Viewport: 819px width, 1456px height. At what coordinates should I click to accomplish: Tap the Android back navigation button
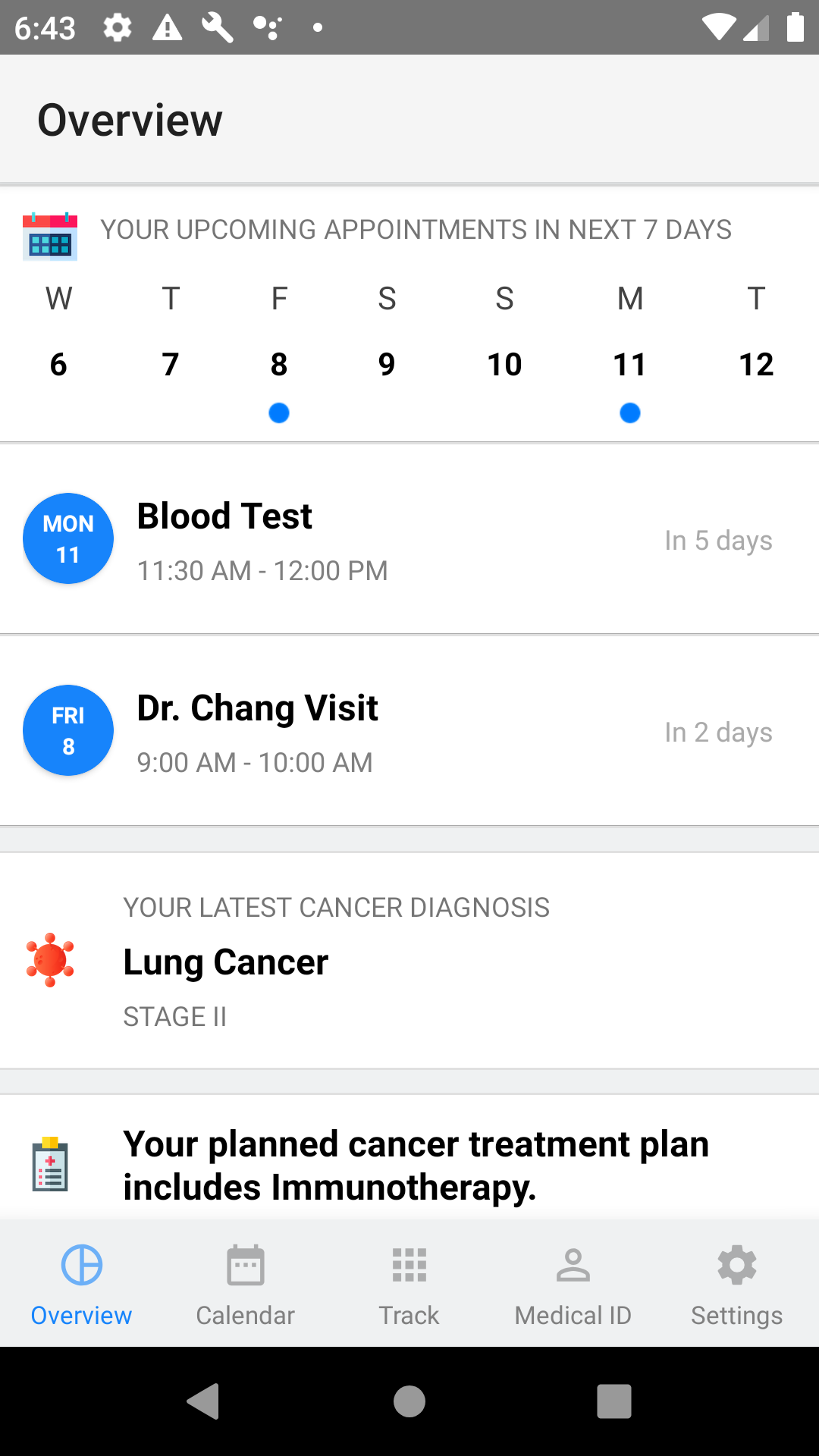coord(203,1401)
